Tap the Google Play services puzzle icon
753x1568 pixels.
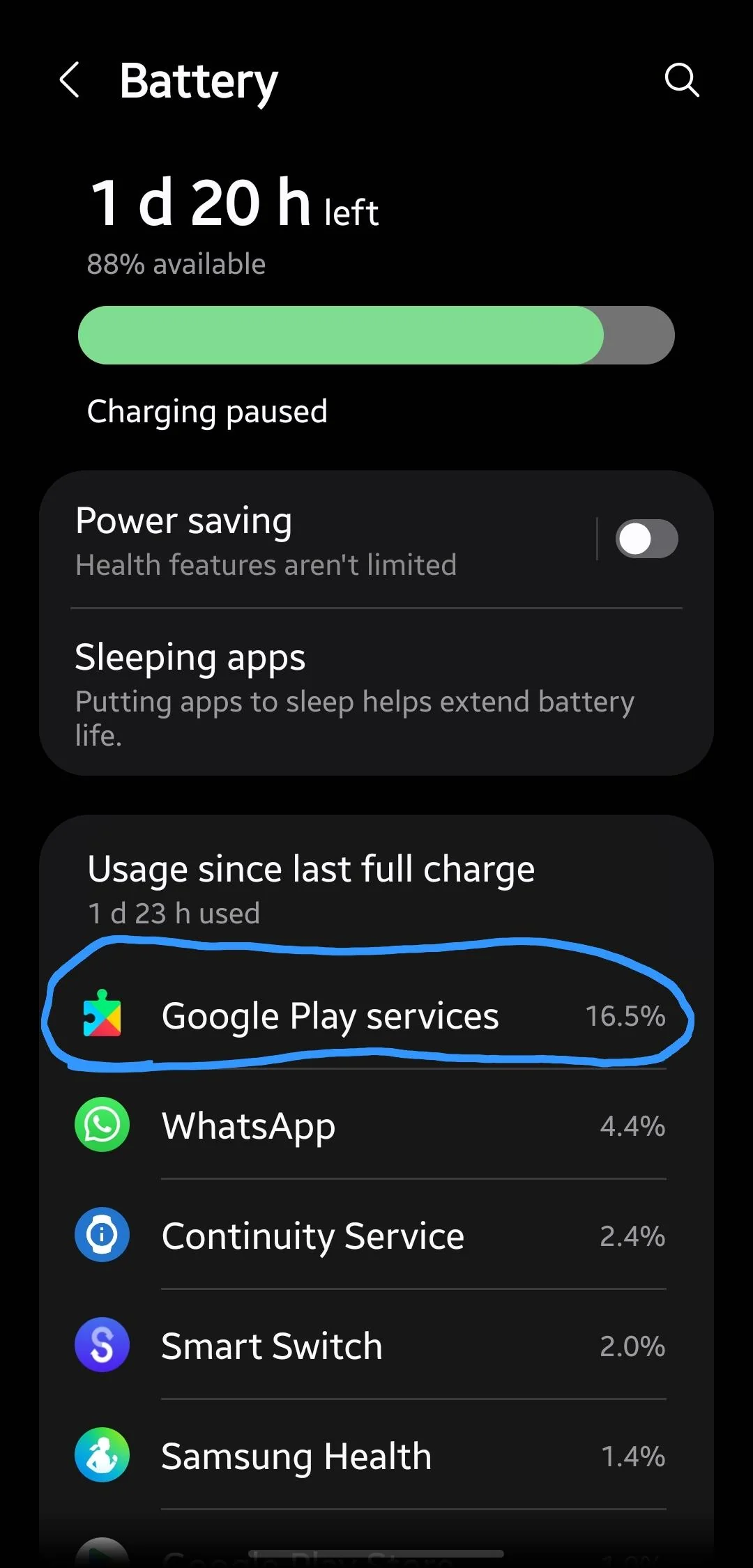(x=102, y=1016)
